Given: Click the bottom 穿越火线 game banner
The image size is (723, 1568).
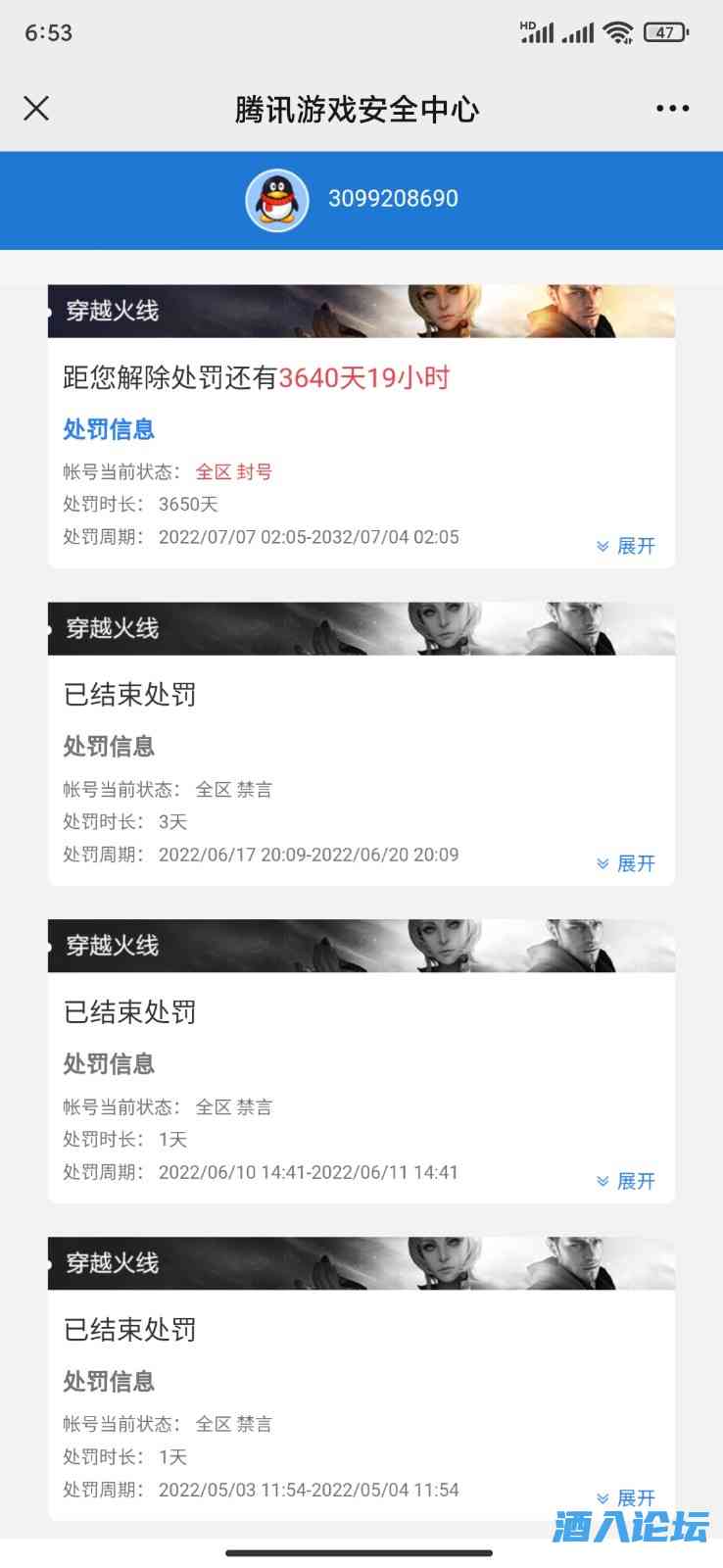Looking at the screenshot, I should [x=361, y=1263].
